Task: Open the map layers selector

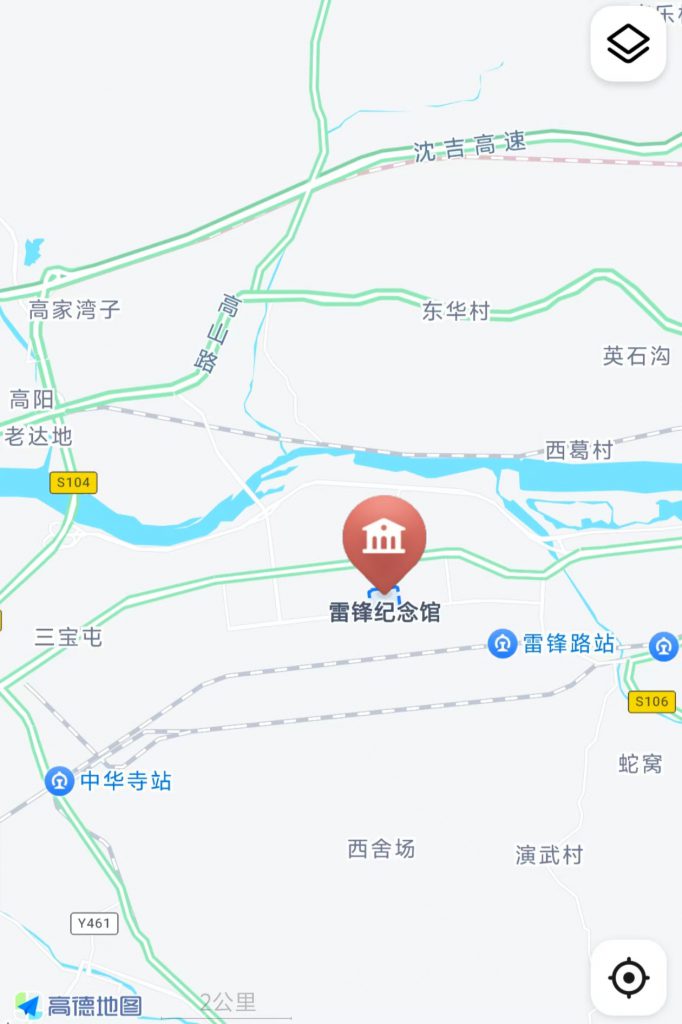Action: point(628,44)
